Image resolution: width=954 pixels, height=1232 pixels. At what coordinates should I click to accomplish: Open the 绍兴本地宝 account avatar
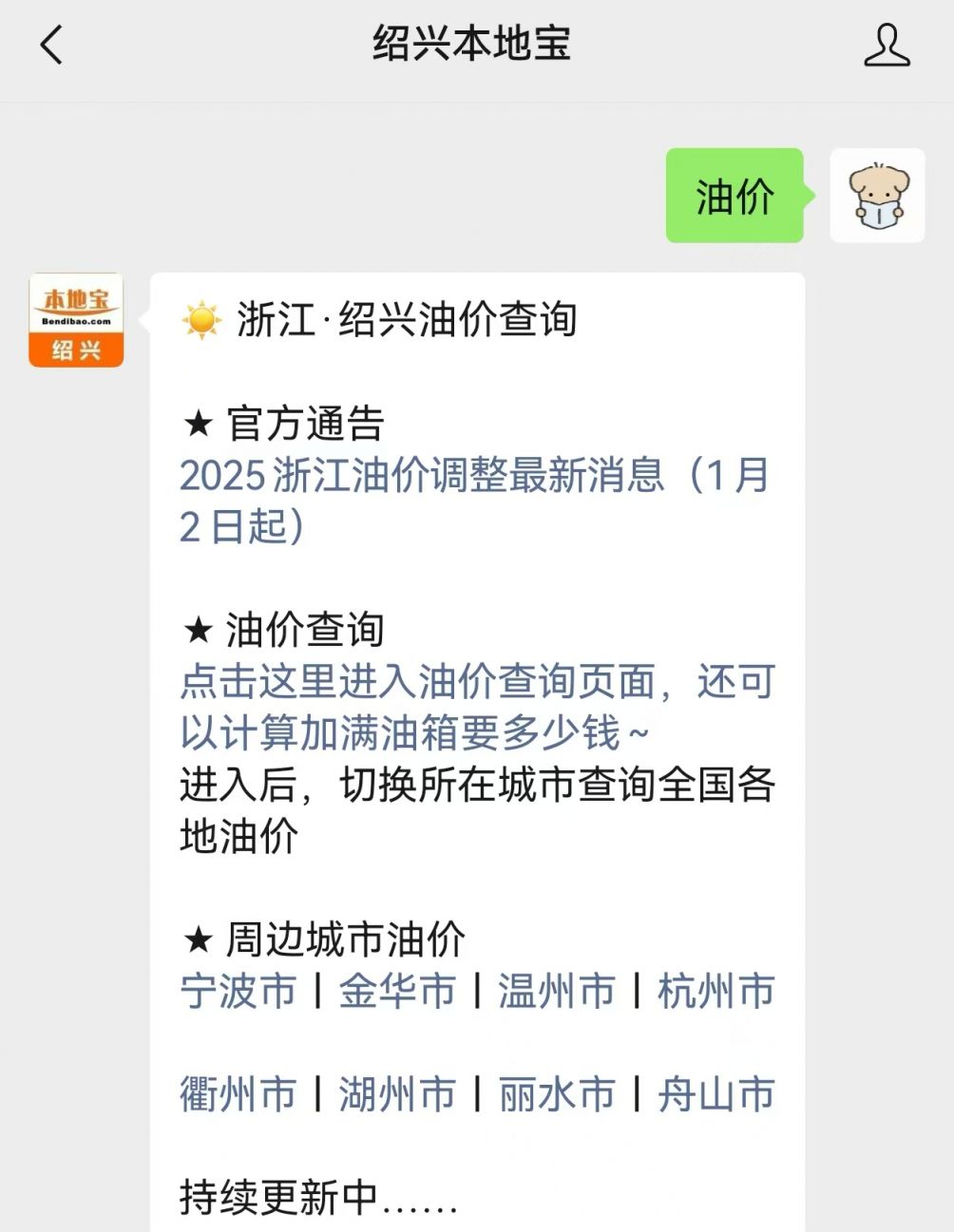point(76,320)
